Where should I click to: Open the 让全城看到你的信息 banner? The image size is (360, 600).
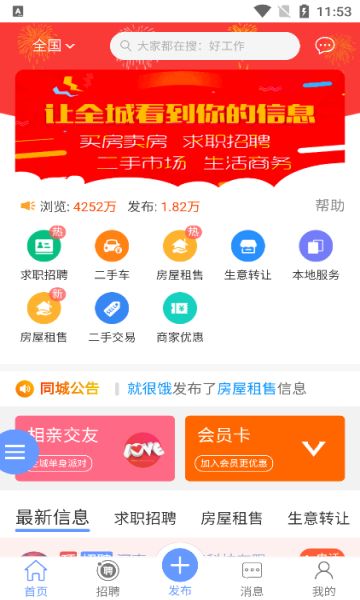tap(180, 126)
